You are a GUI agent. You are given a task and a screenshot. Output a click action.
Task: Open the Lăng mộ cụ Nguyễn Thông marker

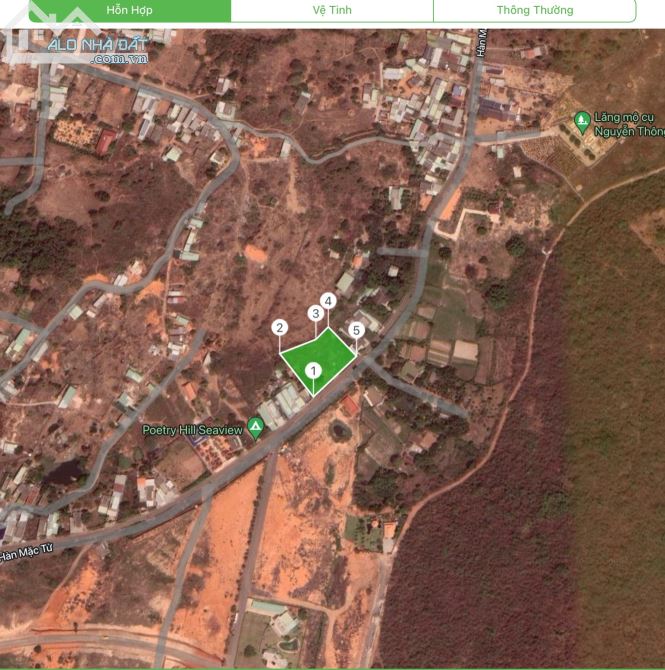pyautogui.click(x=582, y=121)
